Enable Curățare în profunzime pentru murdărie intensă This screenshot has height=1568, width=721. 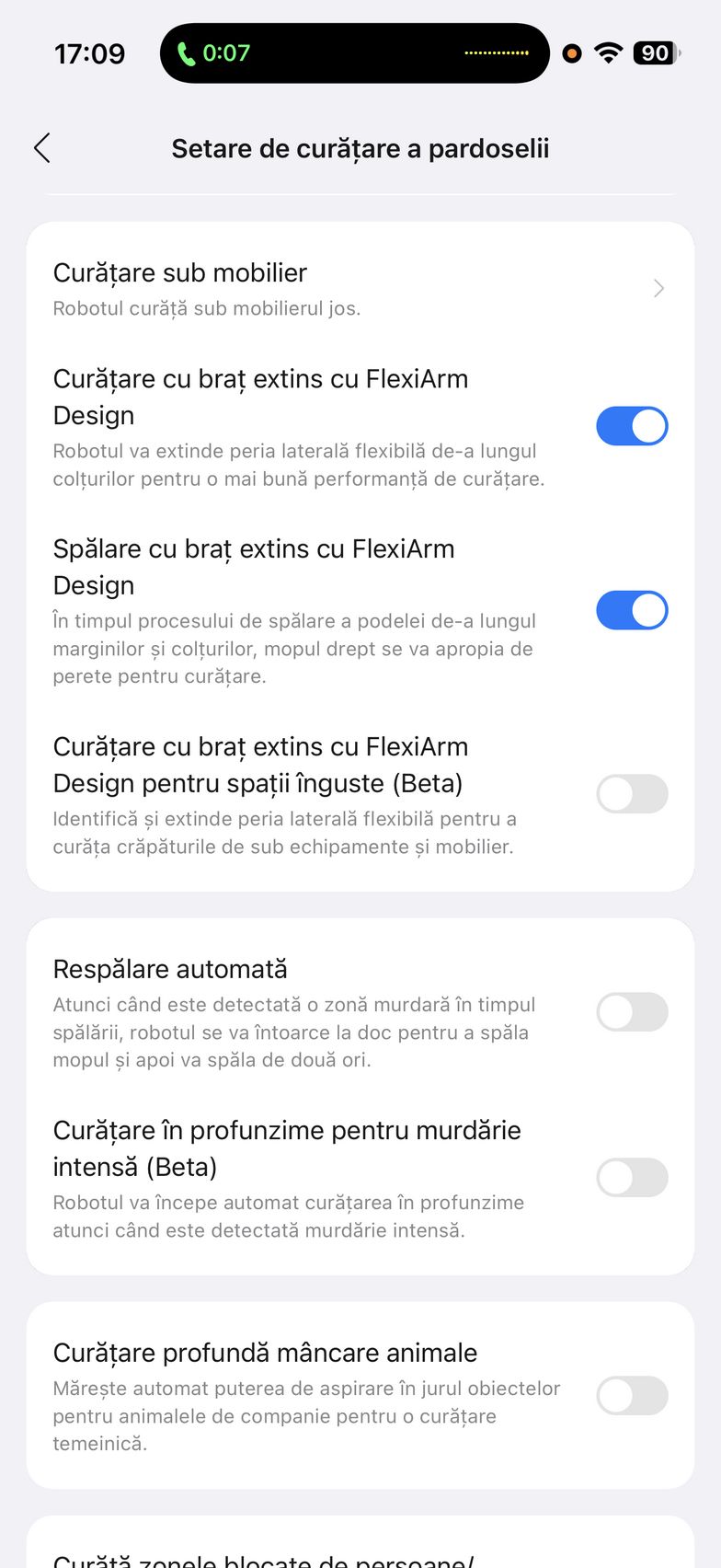pyautogui.click(x=632, y=1178)
